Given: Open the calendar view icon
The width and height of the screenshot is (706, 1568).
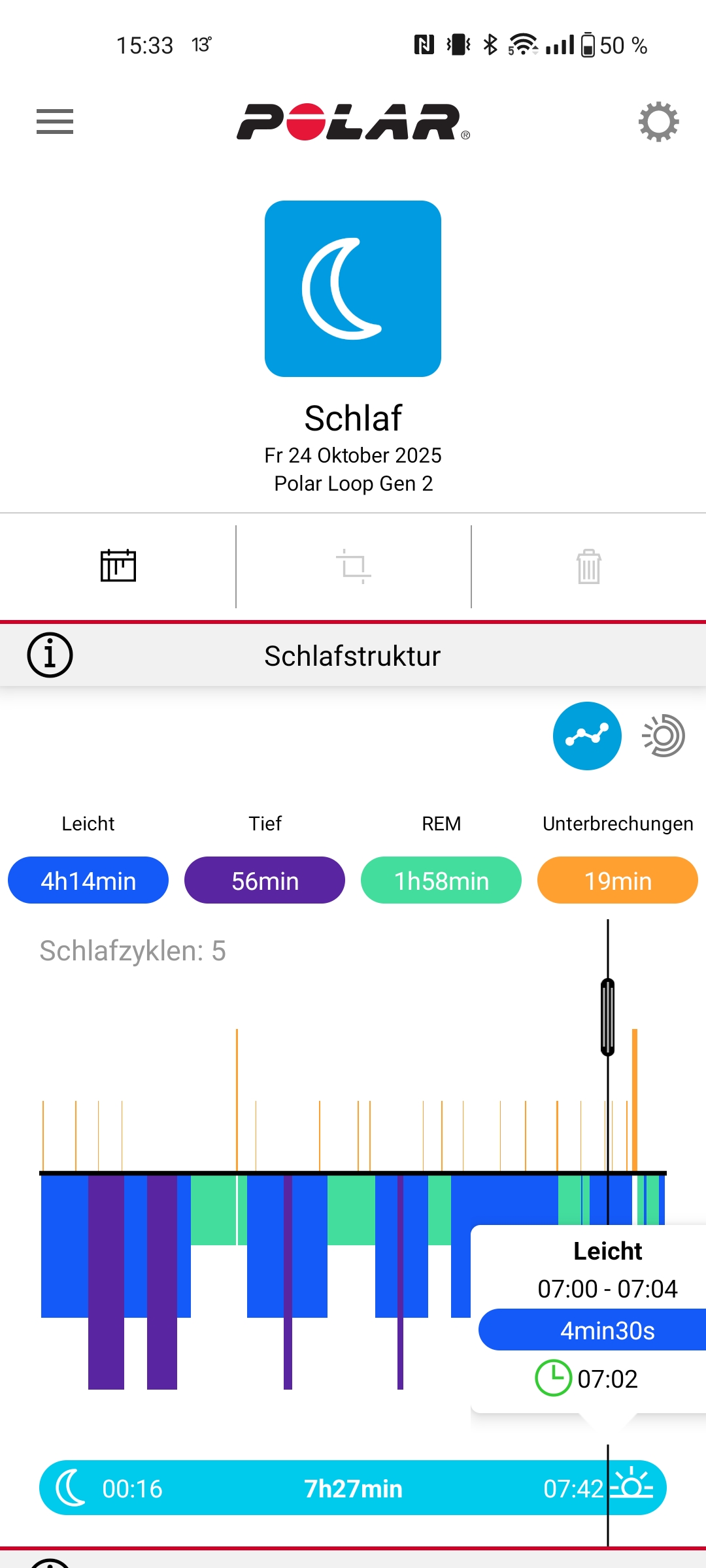Looking at the screenshot, I should click(x=118, y=566).
